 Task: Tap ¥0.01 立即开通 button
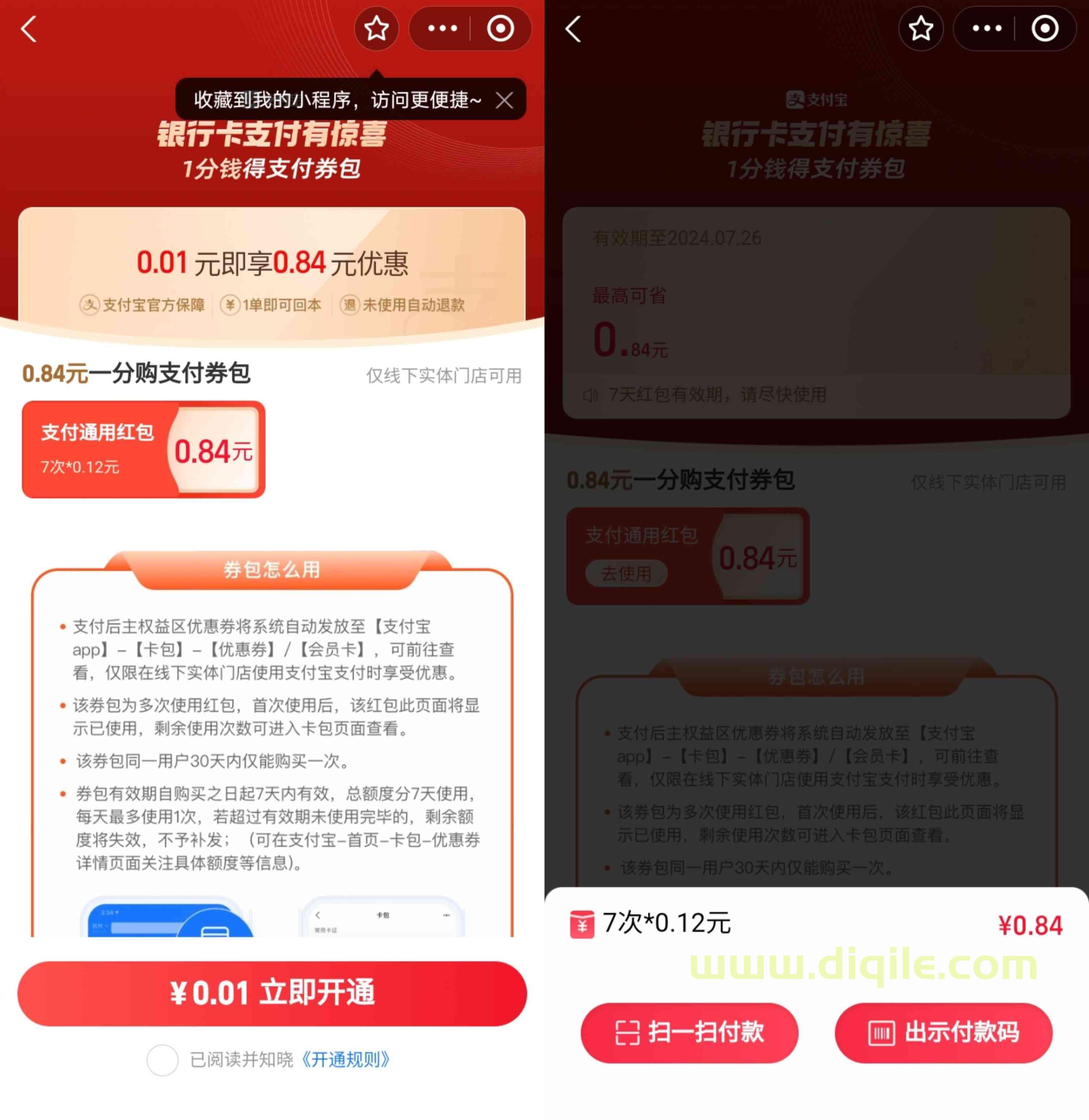272,993
